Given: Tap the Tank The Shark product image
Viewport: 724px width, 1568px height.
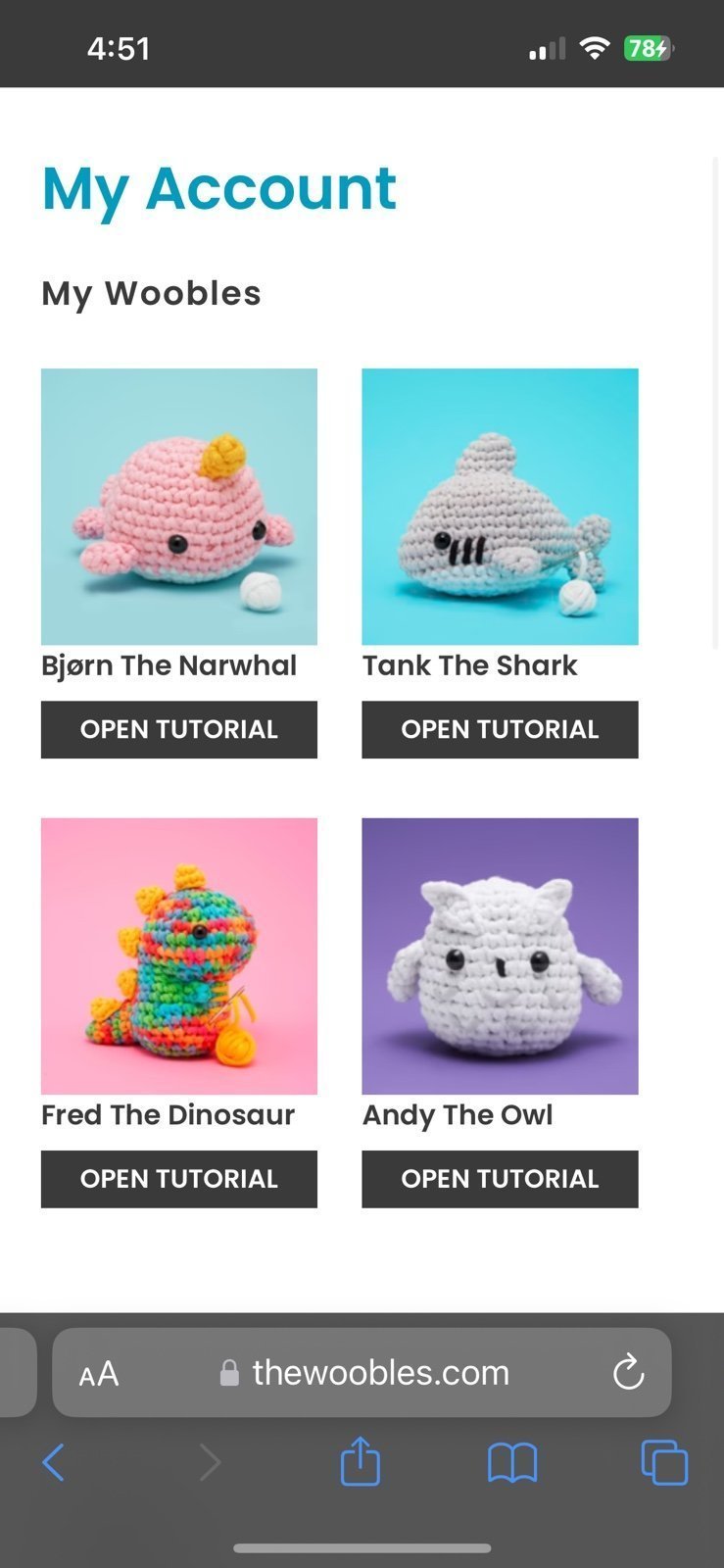Looking at the screenshot, I should point(500,507).
